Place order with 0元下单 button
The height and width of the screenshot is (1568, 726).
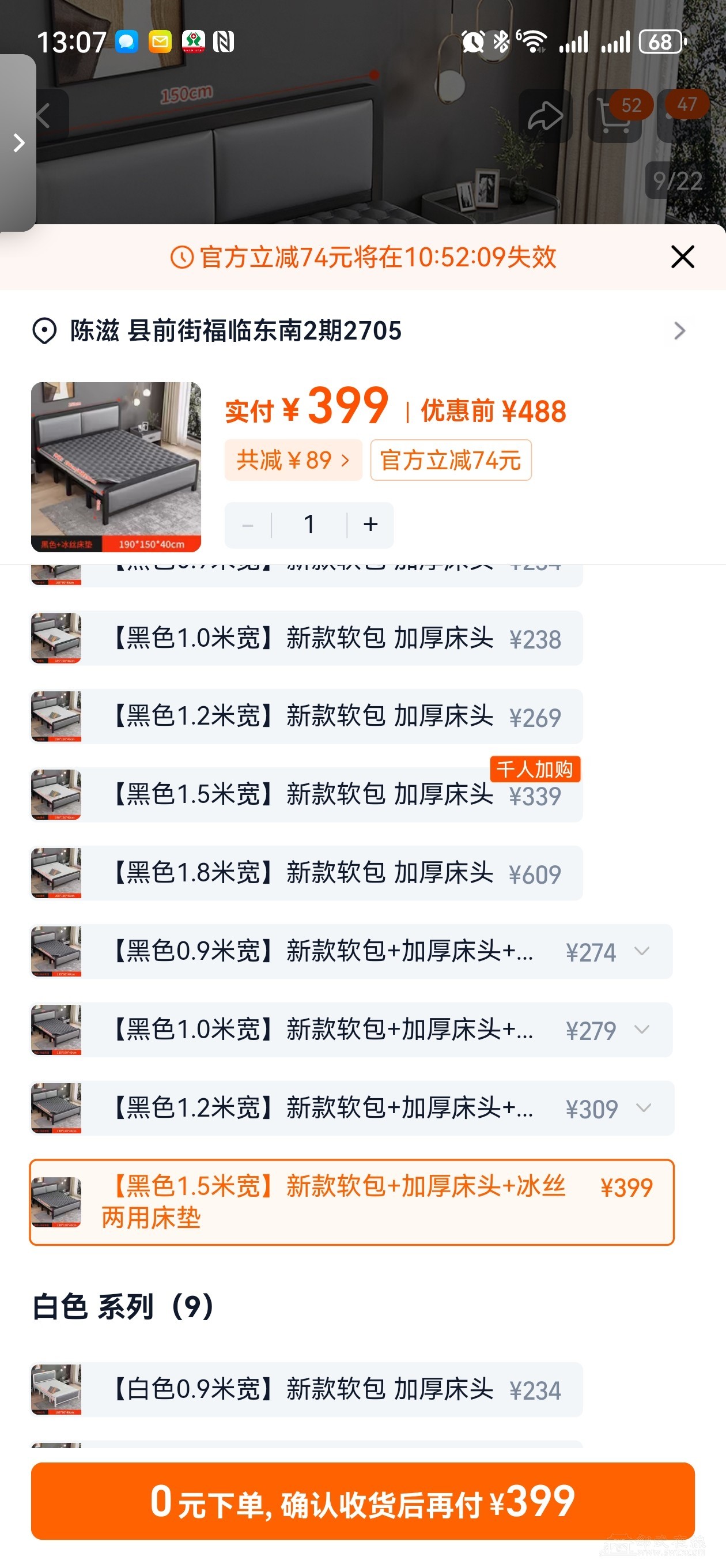362,1501
